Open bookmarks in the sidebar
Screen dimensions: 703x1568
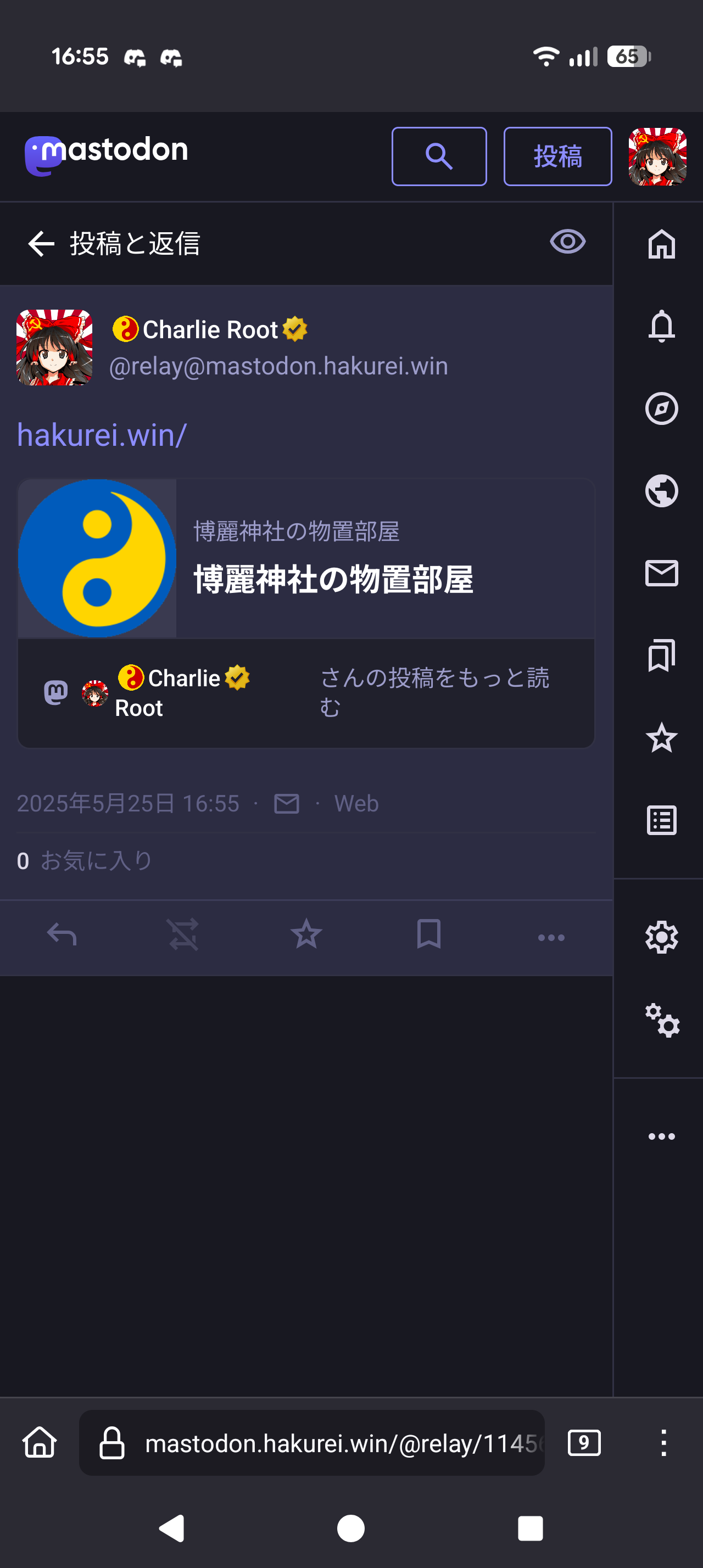tap(661, 656)
